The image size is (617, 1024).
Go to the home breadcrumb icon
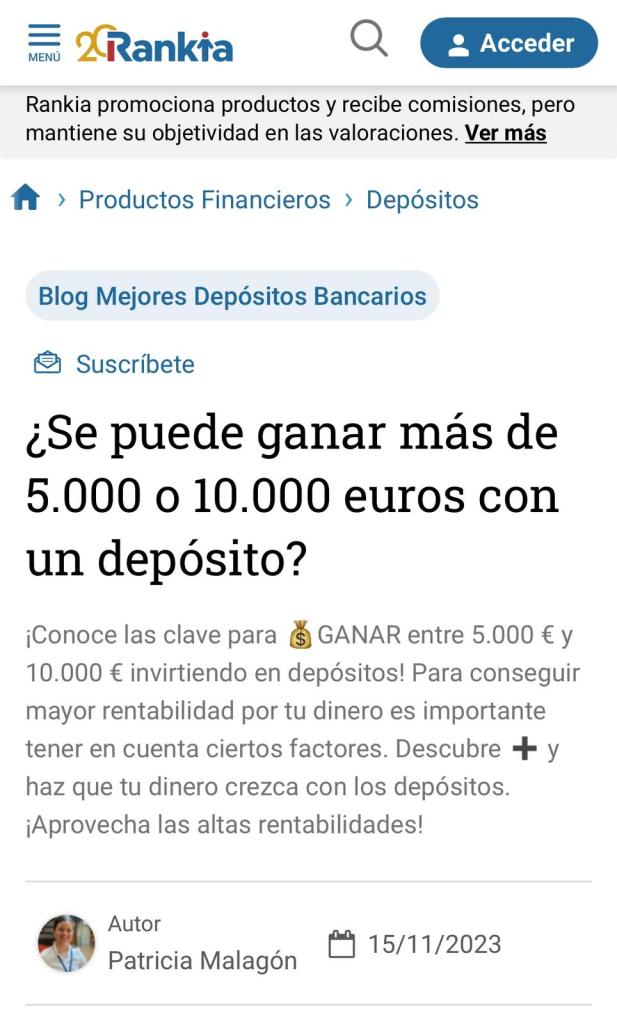[x=25, y=198]
